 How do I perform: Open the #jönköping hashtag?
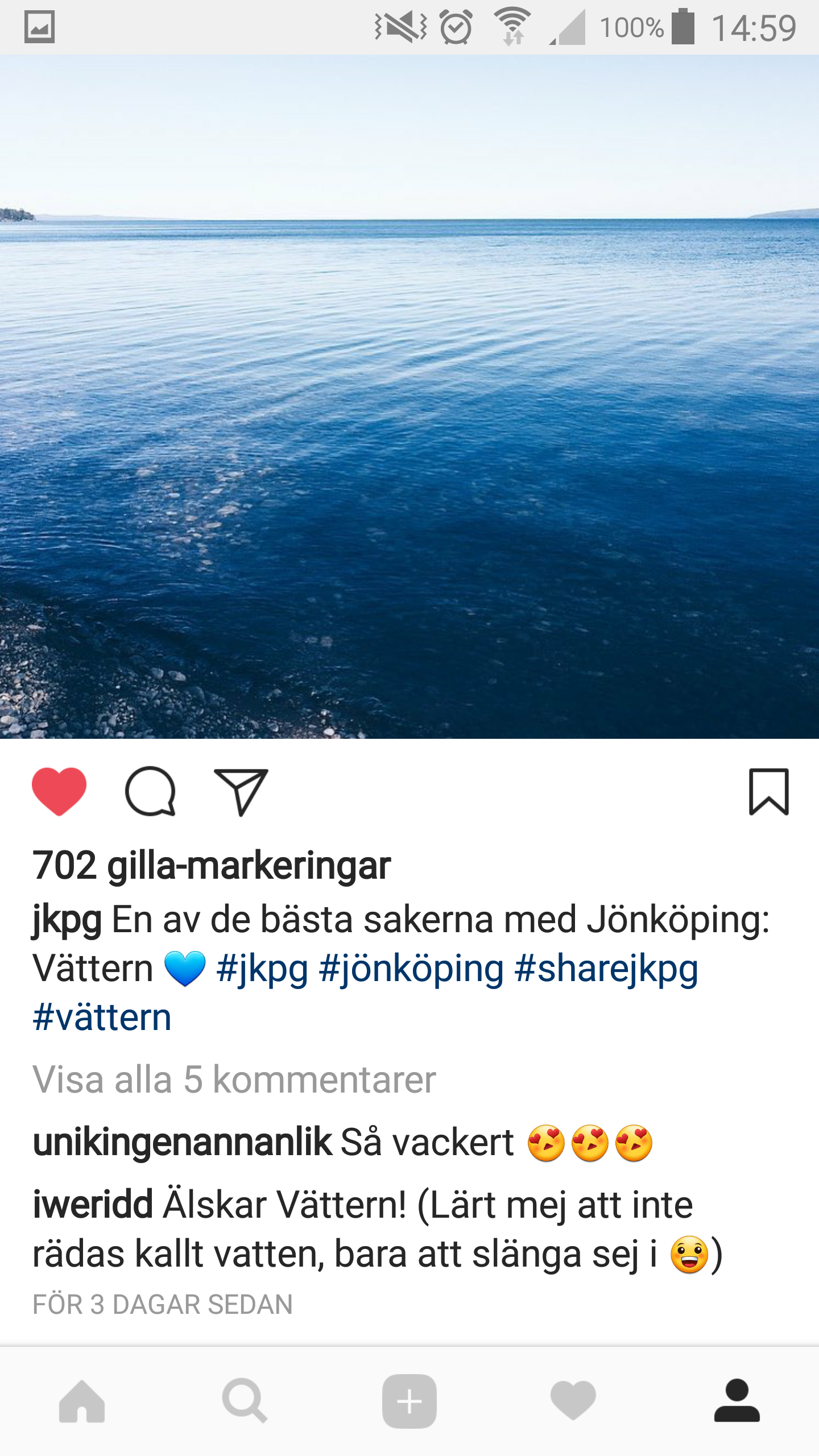pyautogui.click(x=411, y=969)
